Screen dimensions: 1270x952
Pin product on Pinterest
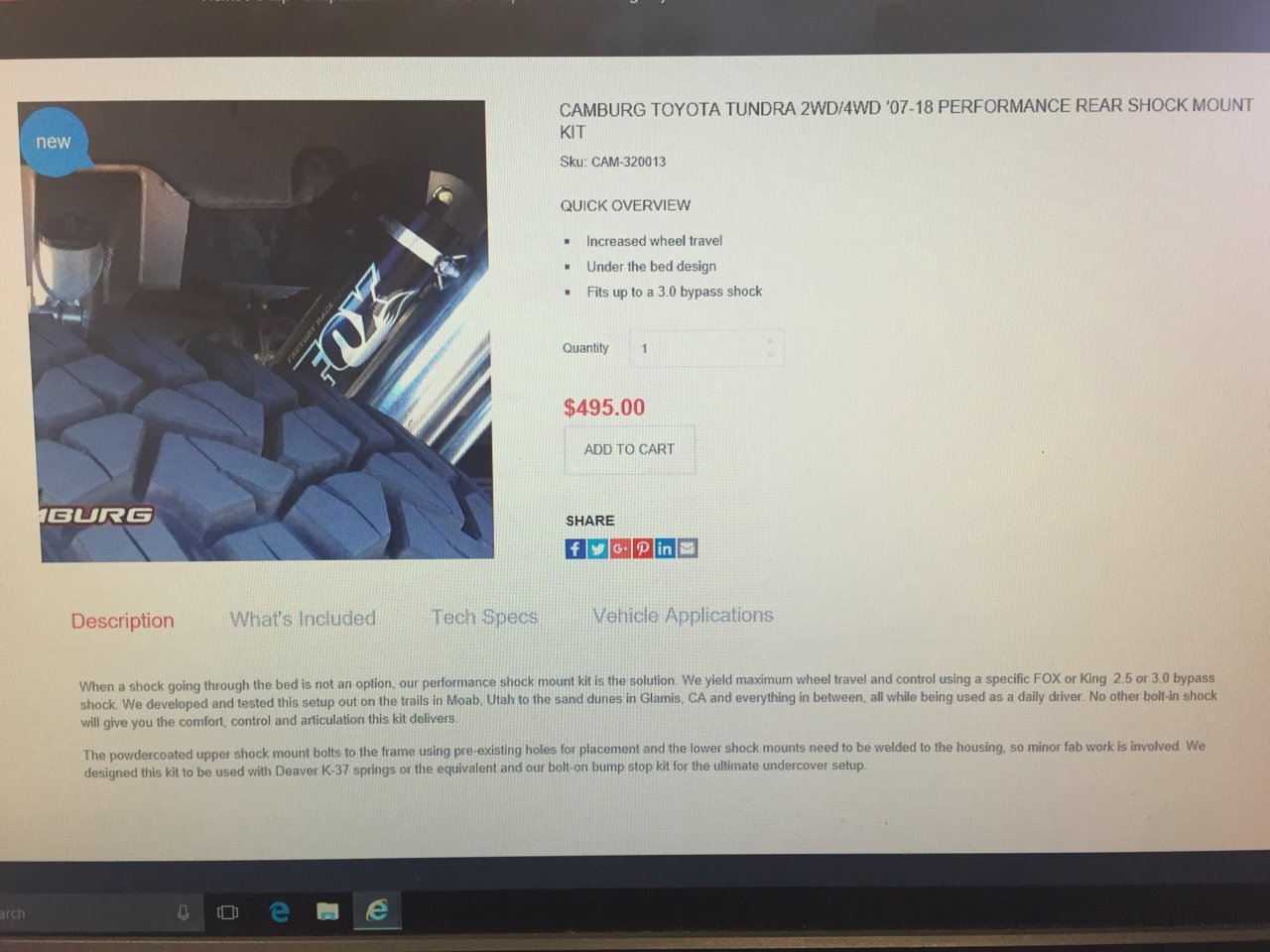[x=643, y=548]
